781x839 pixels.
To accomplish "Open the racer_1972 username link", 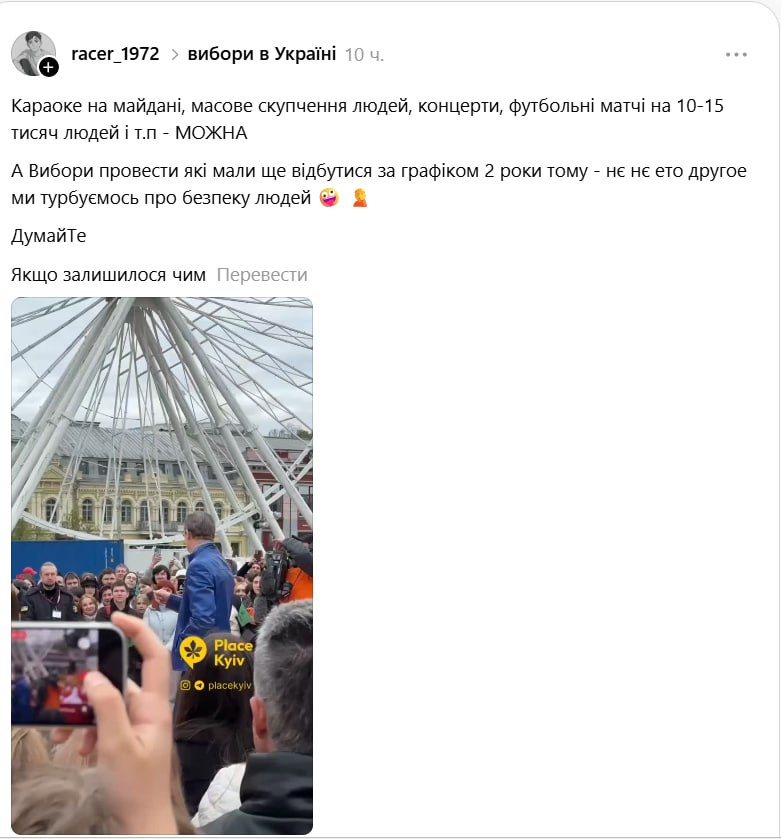I will pos(115,54).
